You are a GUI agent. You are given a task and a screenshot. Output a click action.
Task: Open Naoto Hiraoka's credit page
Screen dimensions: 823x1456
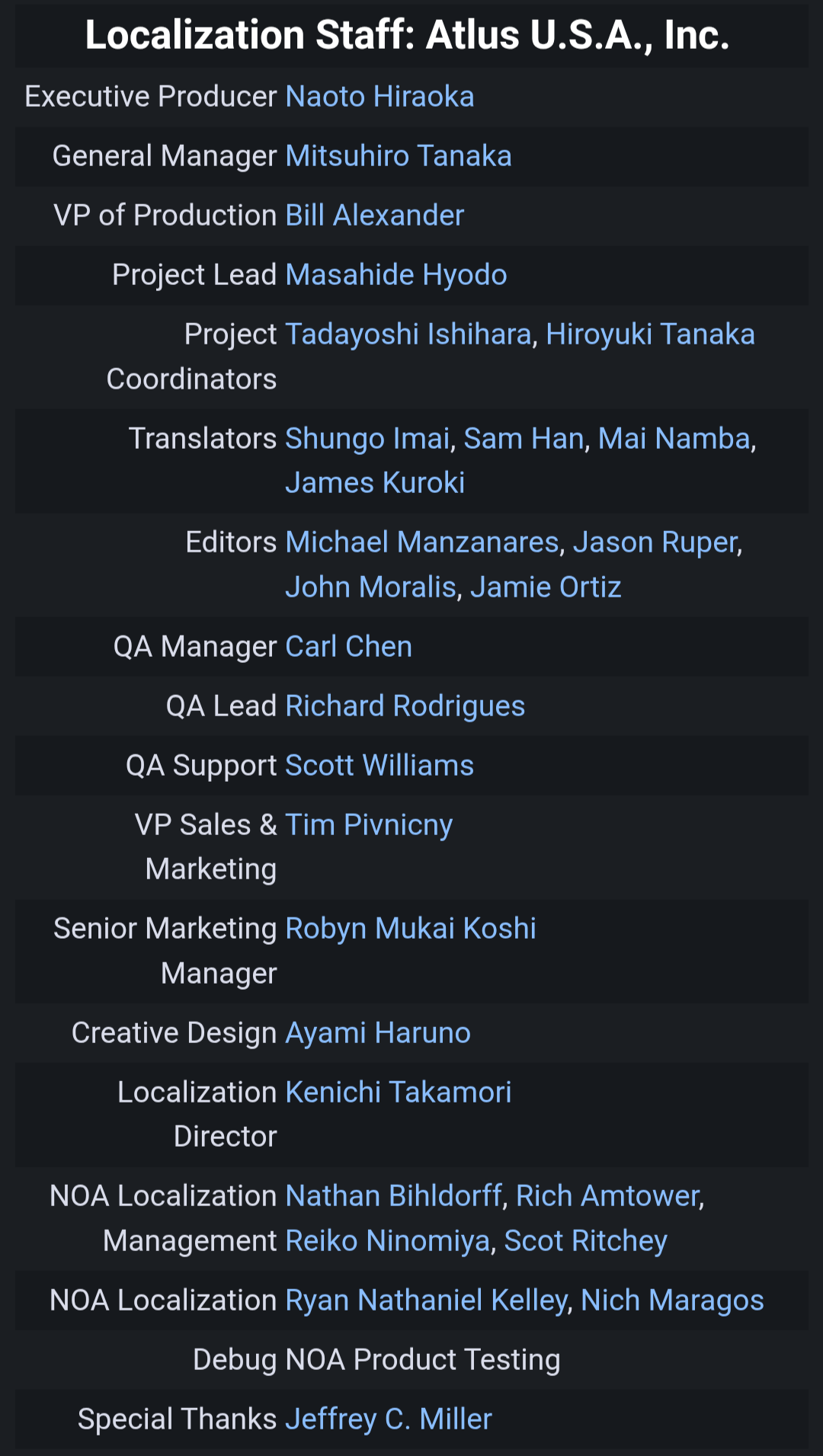(379, 97)
